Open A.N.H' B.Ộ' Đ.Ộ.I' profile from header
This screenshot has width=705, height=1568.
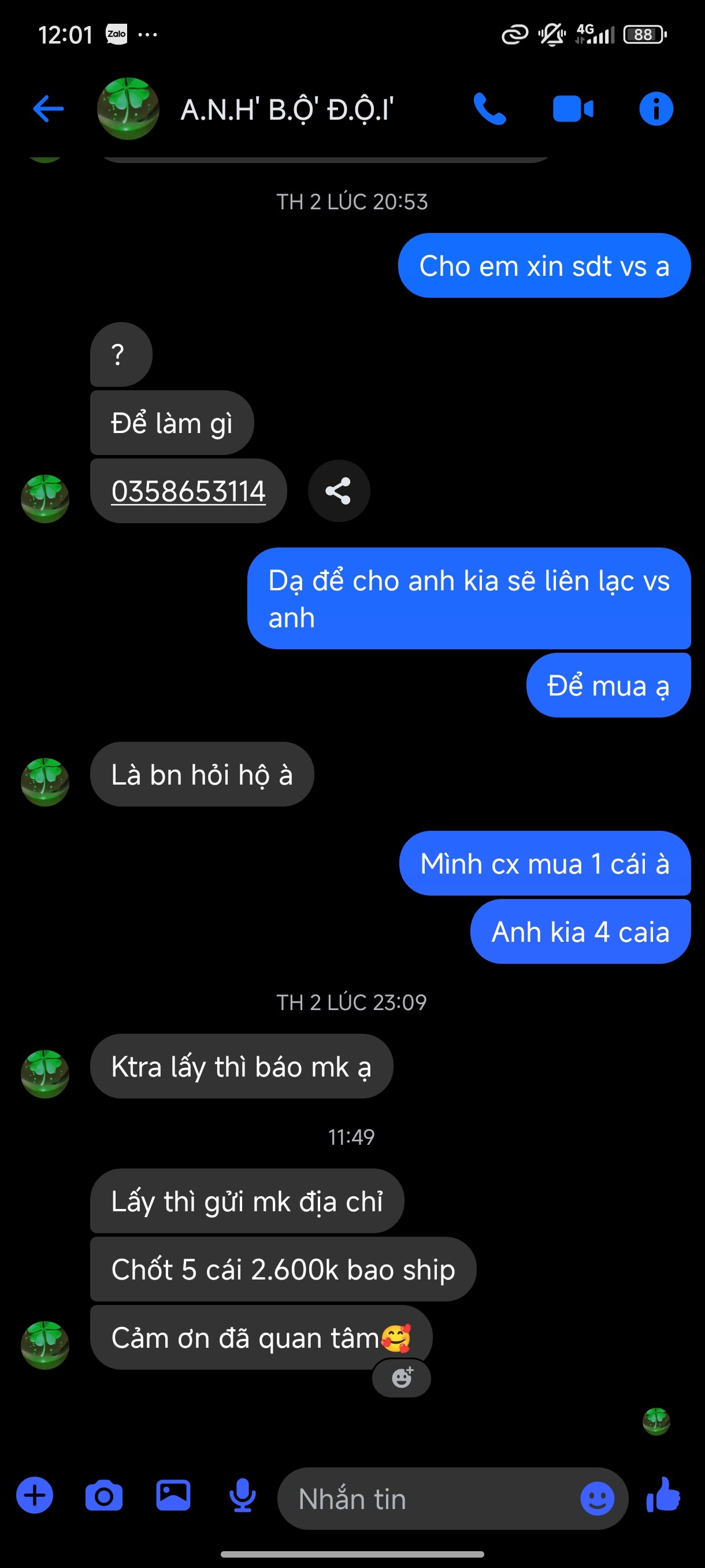pos(286,110)
